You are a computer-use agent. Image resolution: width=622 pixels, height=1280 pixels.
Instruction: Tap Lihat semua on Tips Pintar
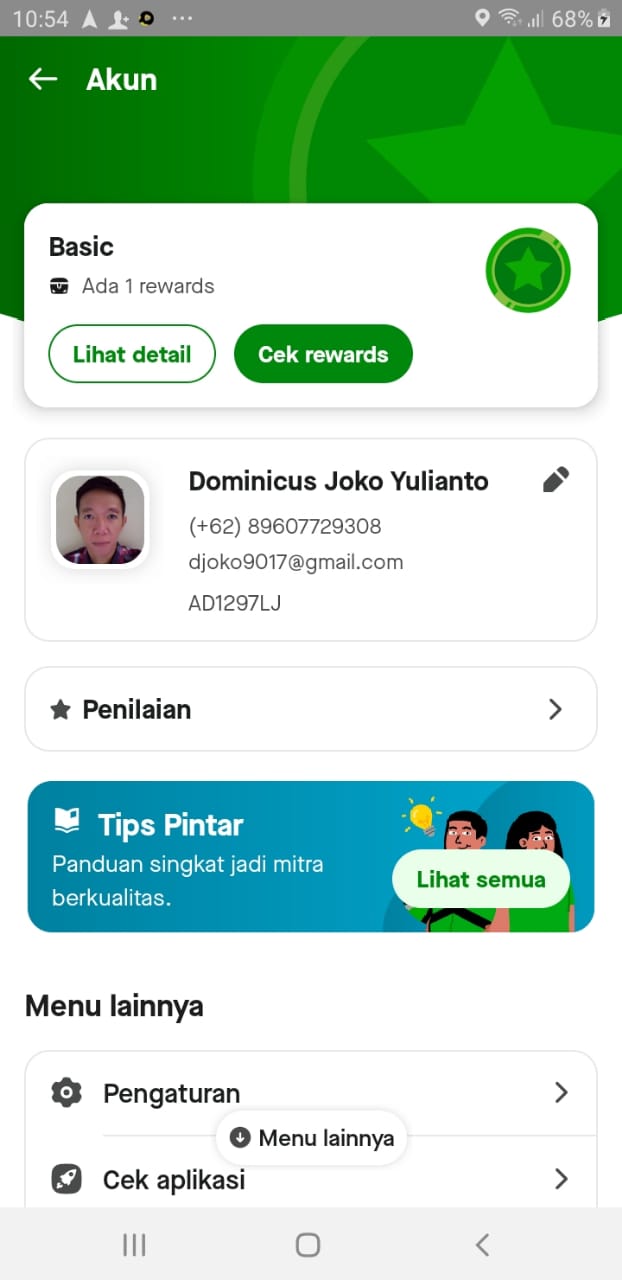[x=480, y=880]
